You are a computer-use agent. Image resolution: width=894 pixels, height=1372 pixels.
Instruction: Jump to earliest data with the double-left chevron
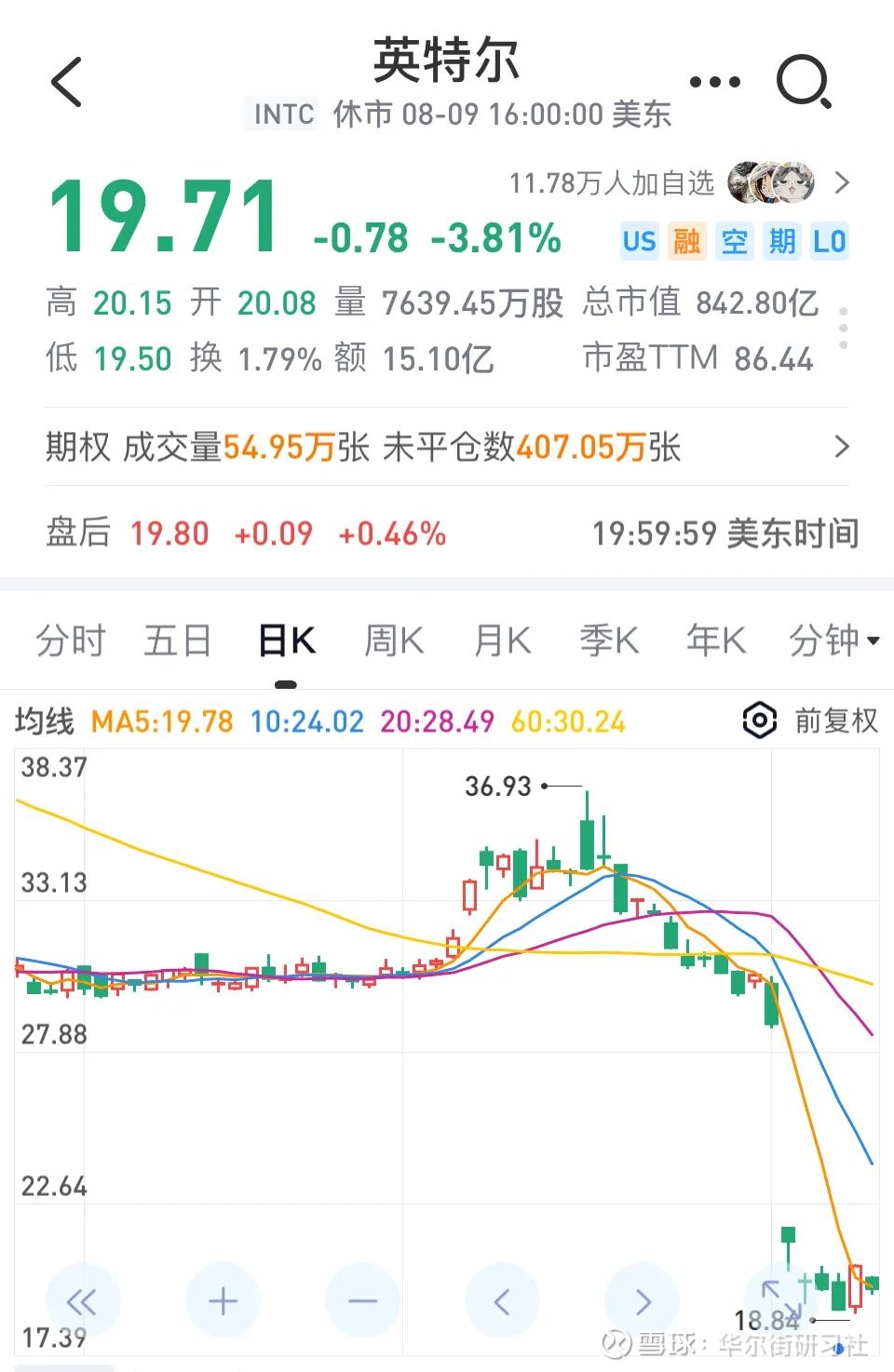pyautogui.click(x=83, y=1300)
